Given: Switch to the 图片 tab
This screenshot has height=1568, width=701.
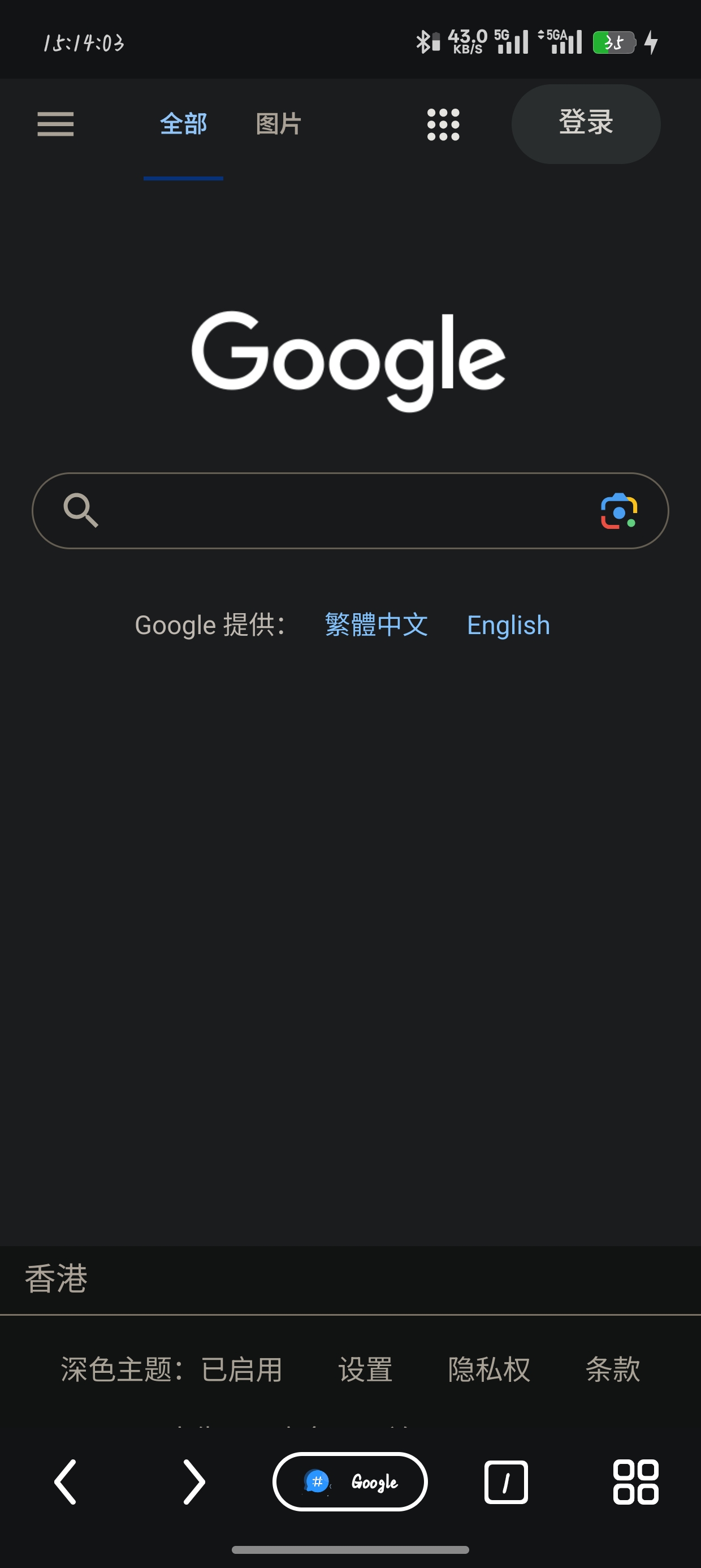Looking at the screenshot, I should click(x=279, y=124).
